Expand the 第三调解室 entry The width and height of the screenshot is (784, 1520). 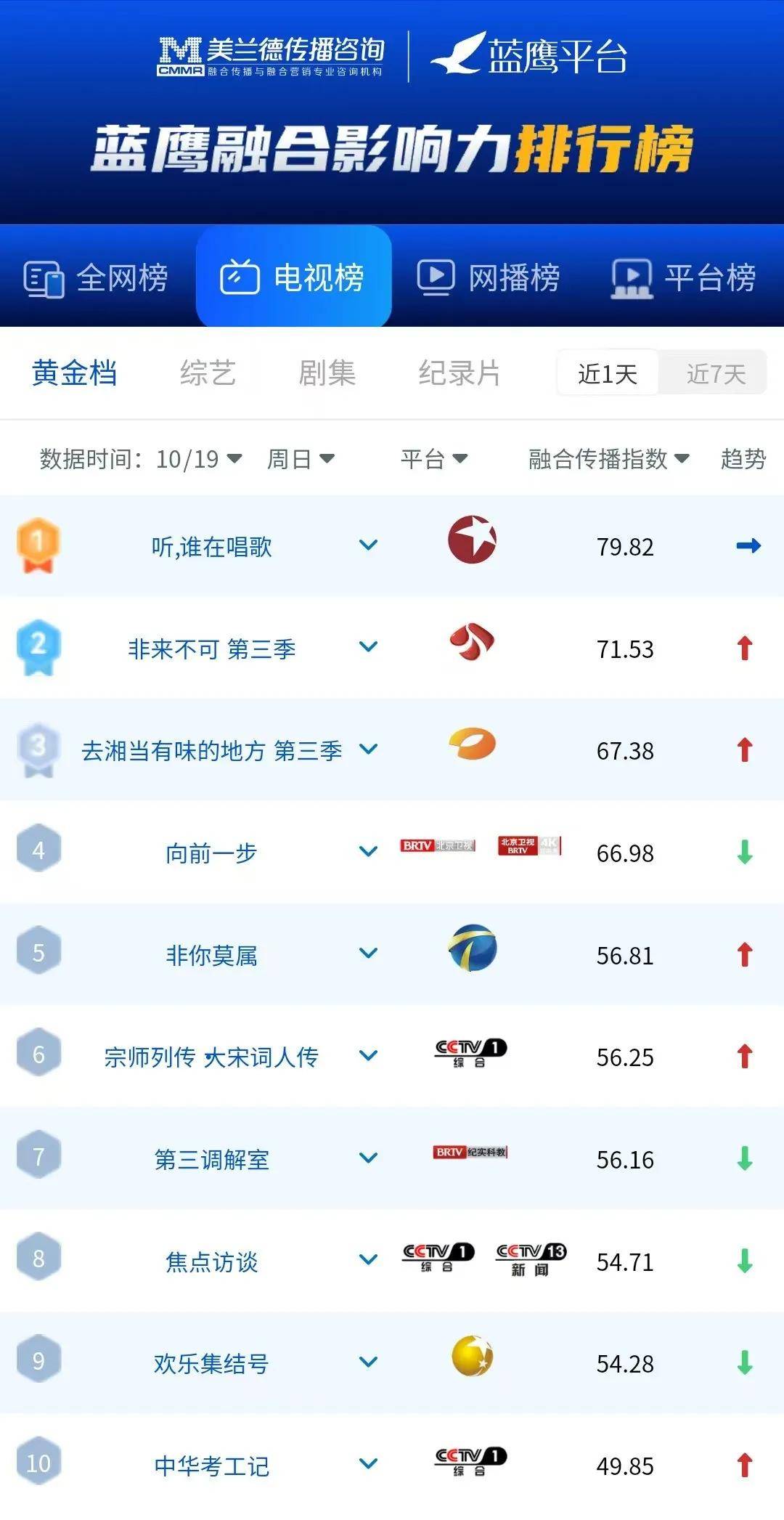click(x=369, y=1158)
